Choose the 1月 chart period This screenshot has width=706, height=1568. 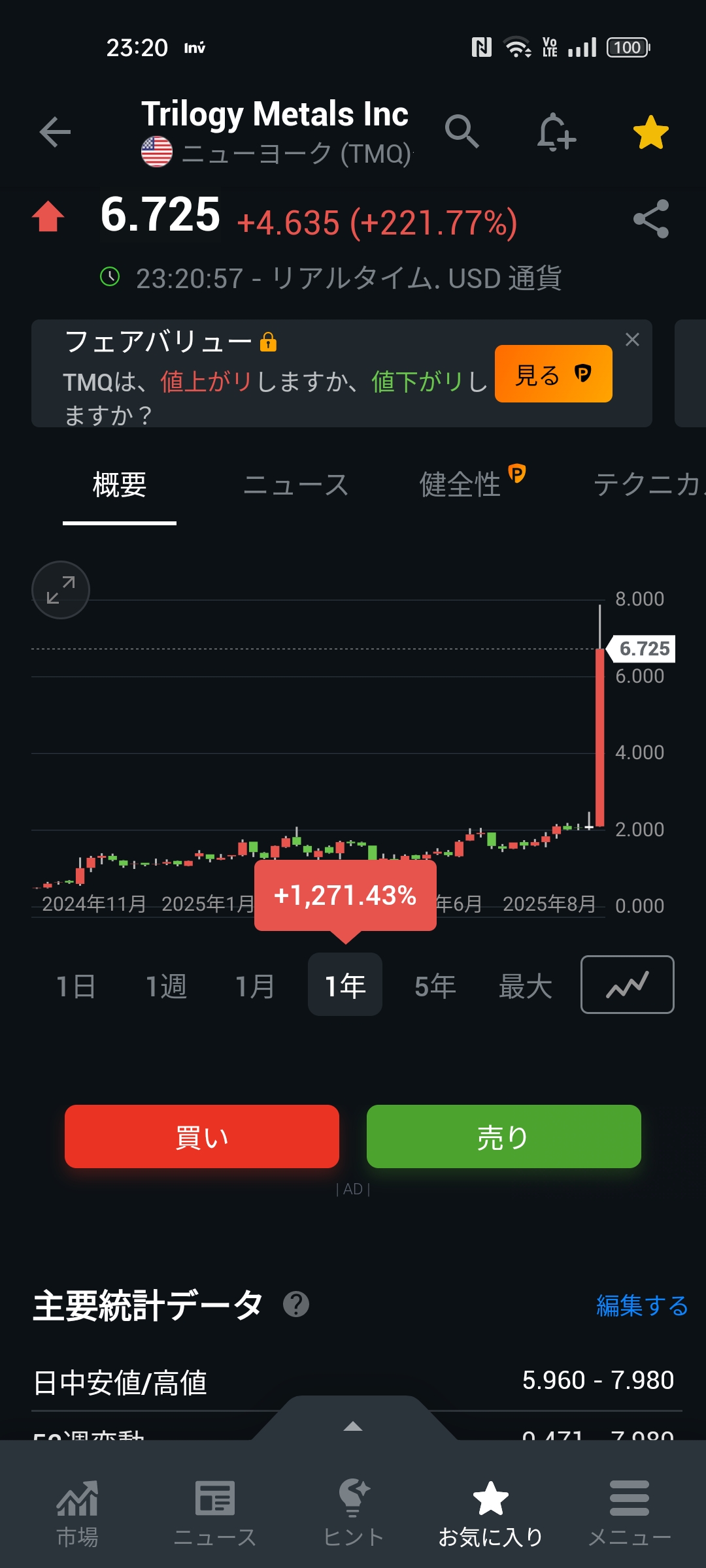[255, 986]
